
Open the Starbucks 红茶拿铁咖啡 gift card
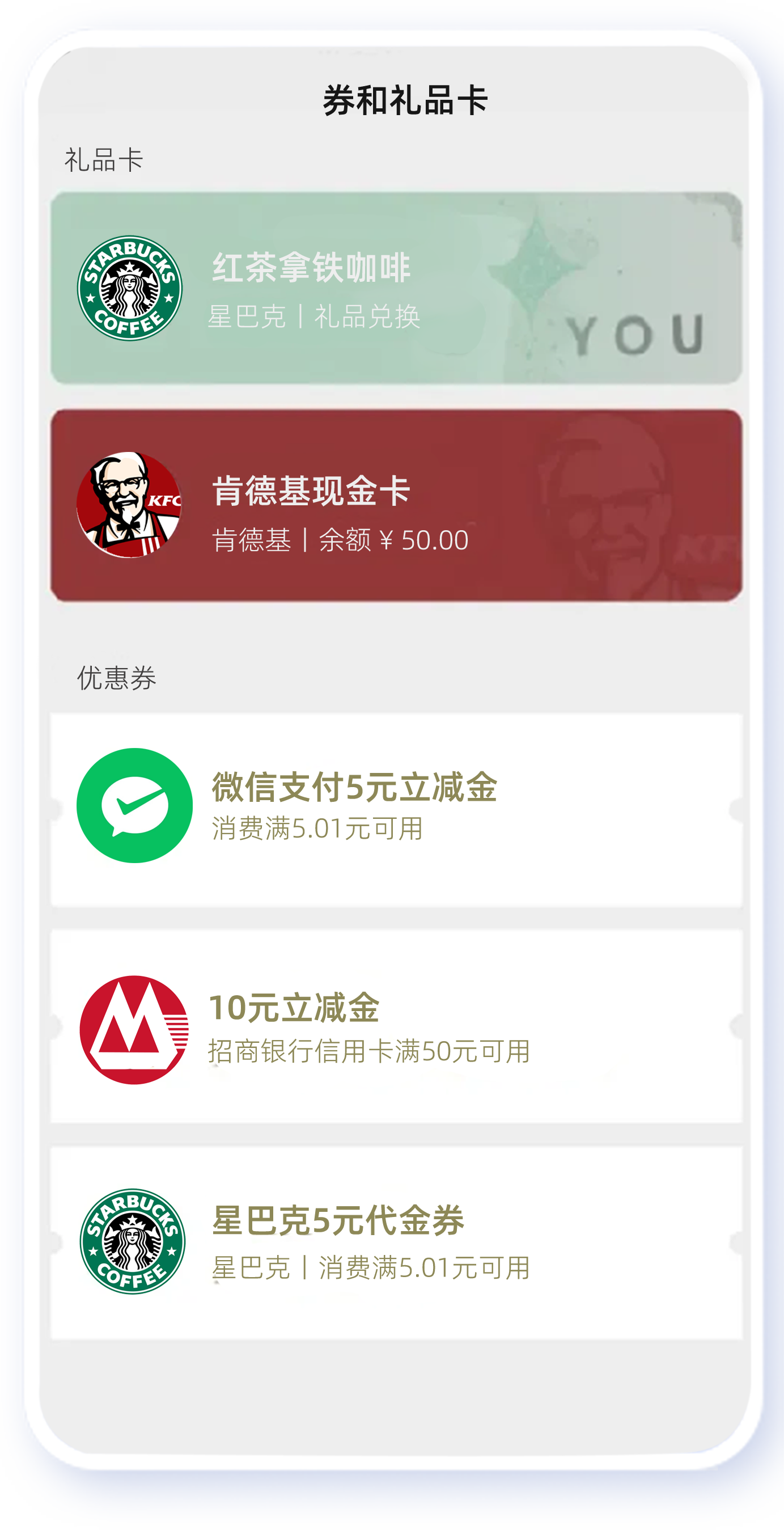(396, 288)
